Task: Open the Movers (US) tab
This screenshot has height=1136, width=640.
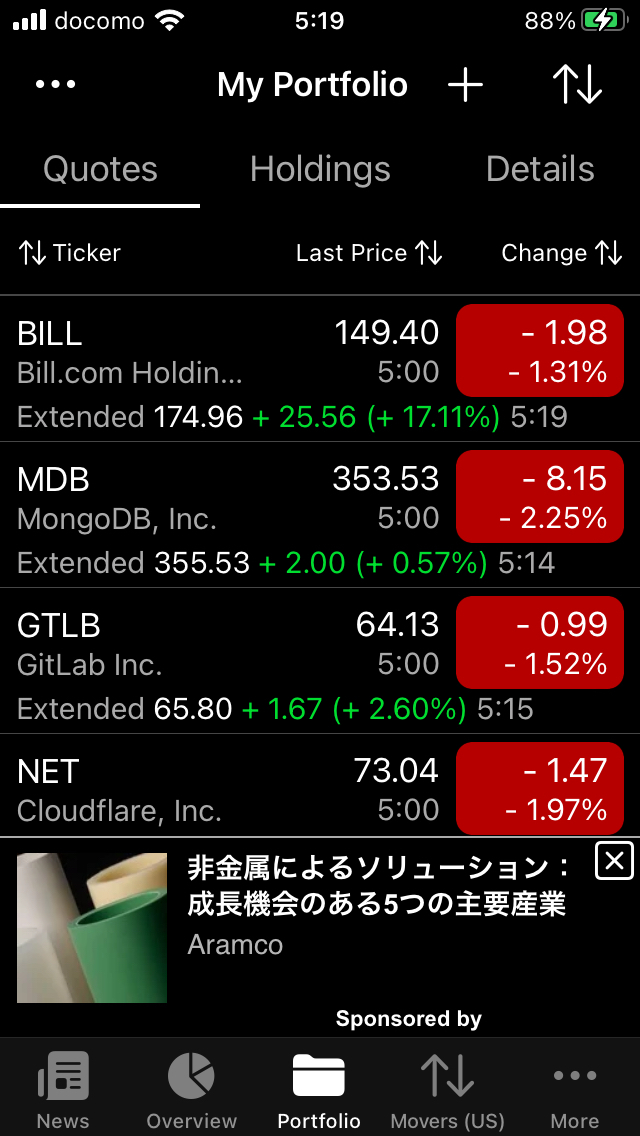Action: click(447, 1090)
